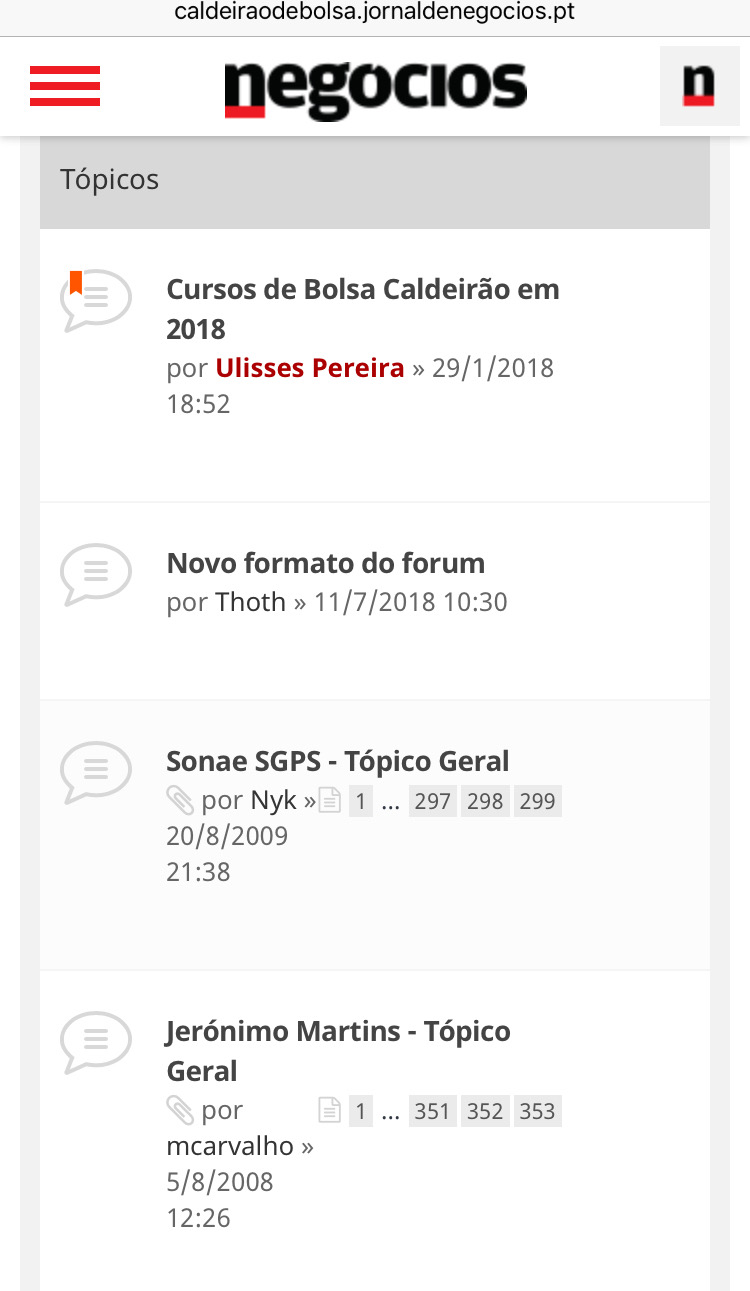Jump to page 353 of Jerónimo Martins

(x=538, y=1111)
